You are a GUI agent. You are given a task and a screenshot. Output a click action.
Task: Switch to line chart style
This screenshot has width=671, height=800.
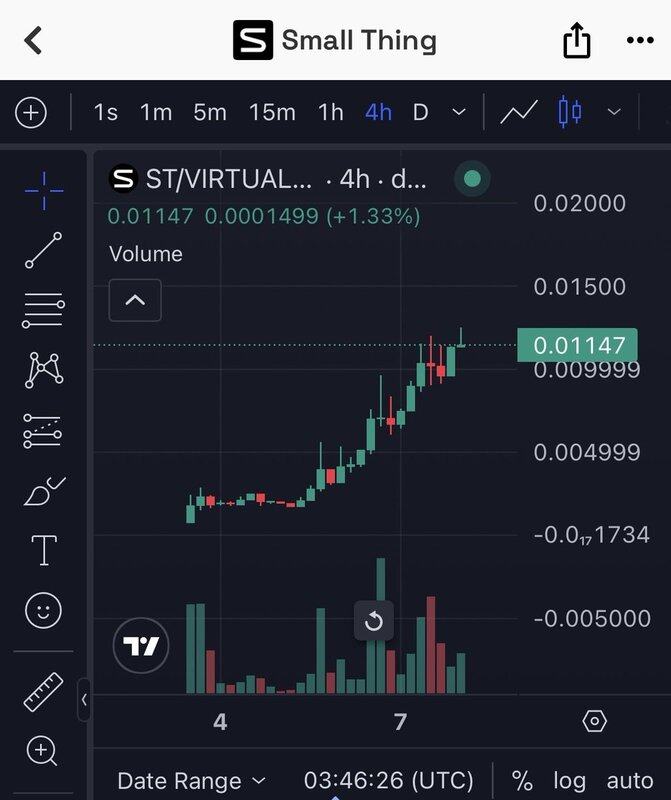519,112
